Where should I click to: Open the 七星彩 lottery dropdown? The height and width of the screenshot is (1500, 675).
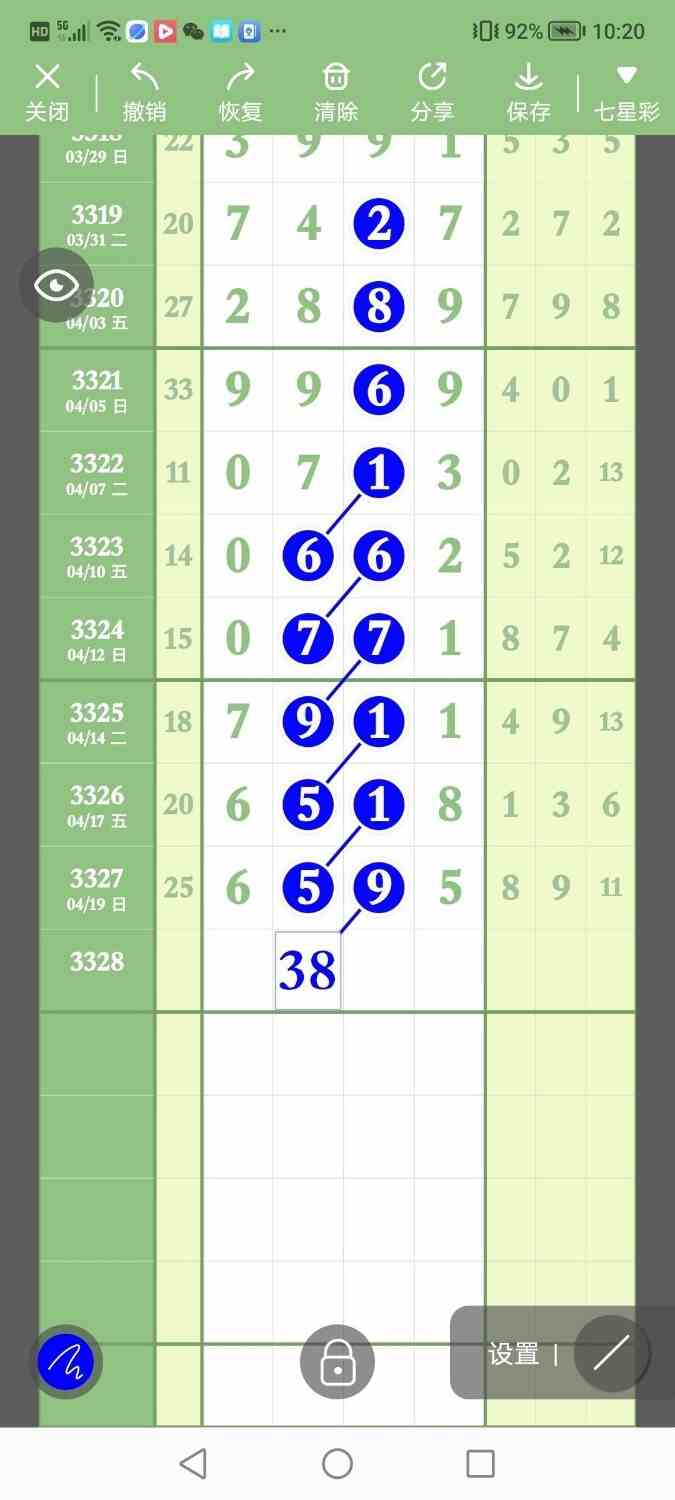(627, 92)
